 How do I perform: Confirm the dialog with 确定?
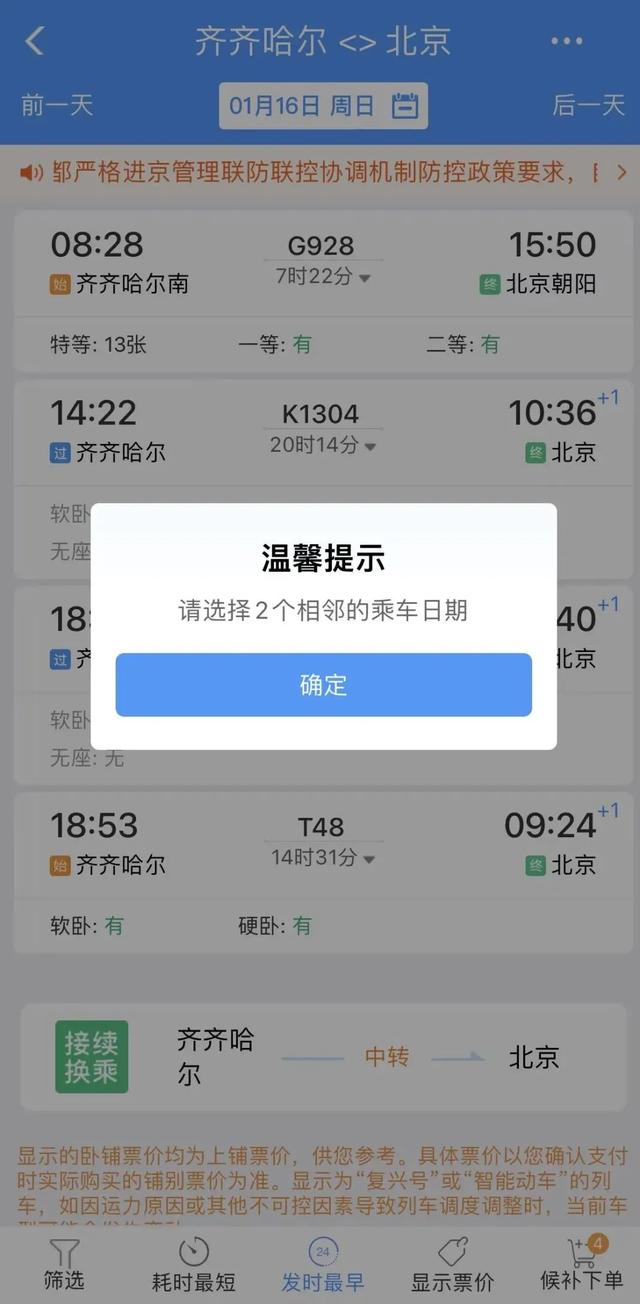[323, 685]
